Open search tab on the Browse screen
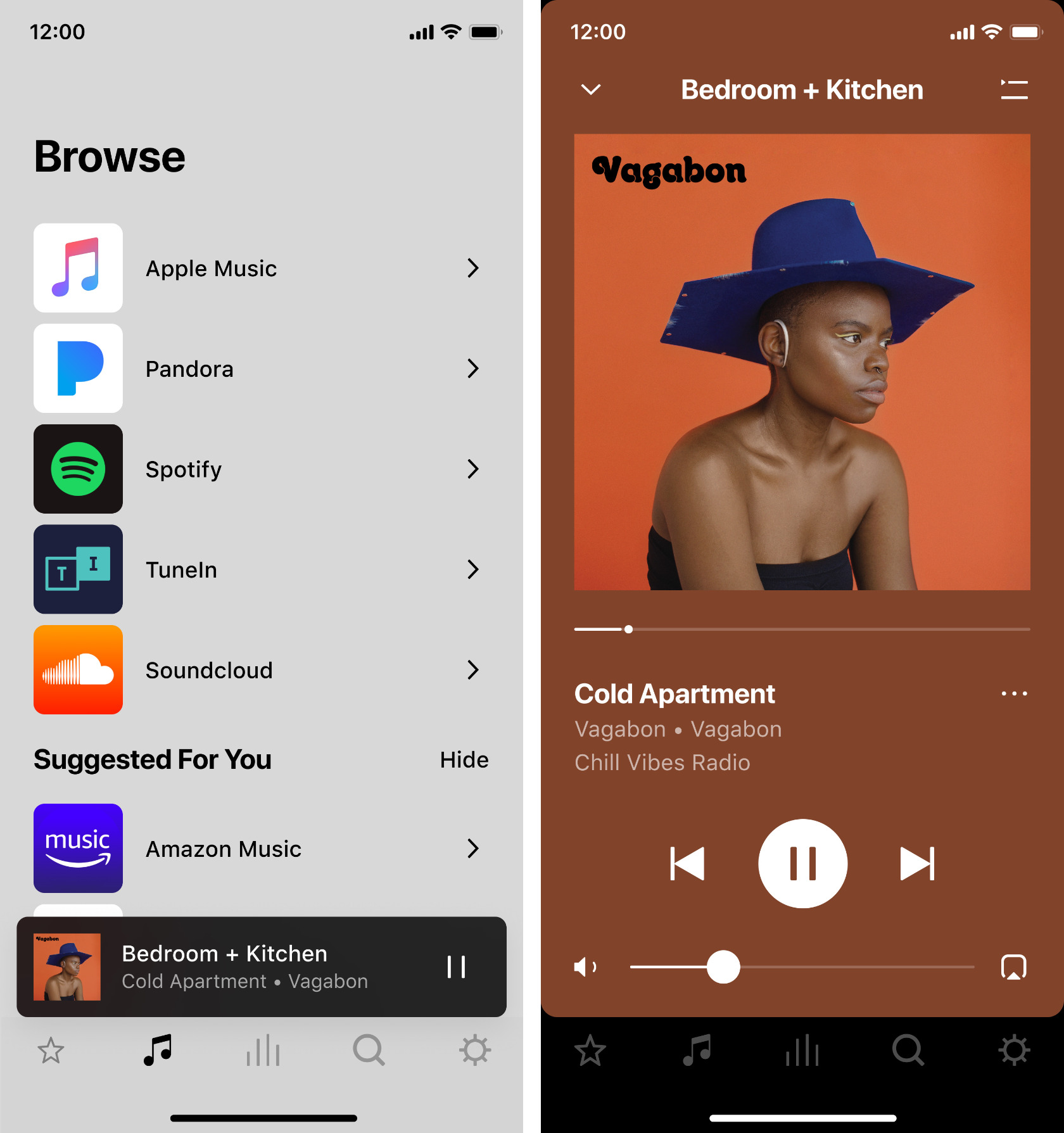 (369, 1051)
